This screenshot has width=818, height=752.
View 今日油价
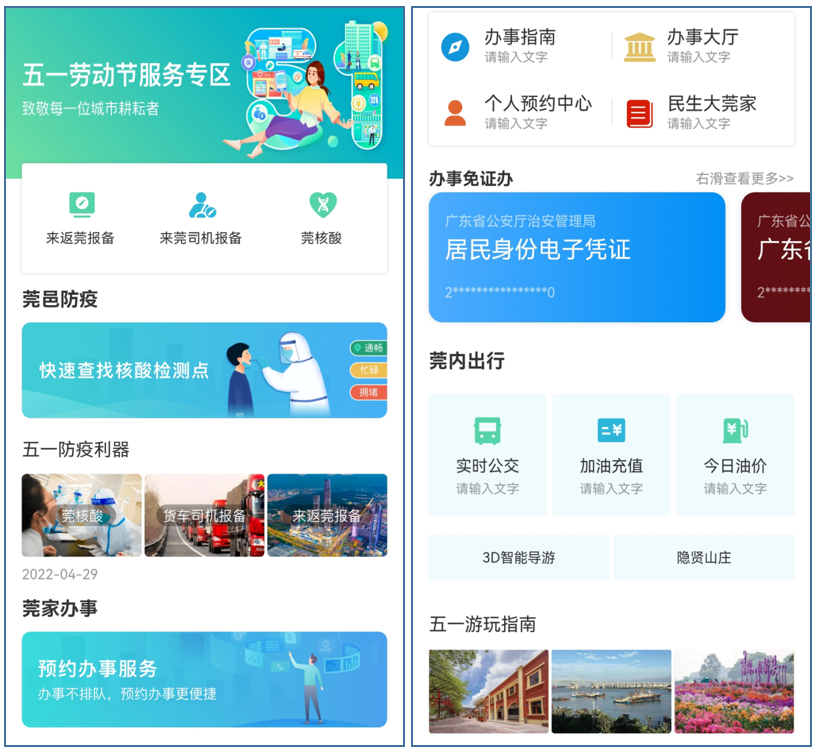click(735, 455)
